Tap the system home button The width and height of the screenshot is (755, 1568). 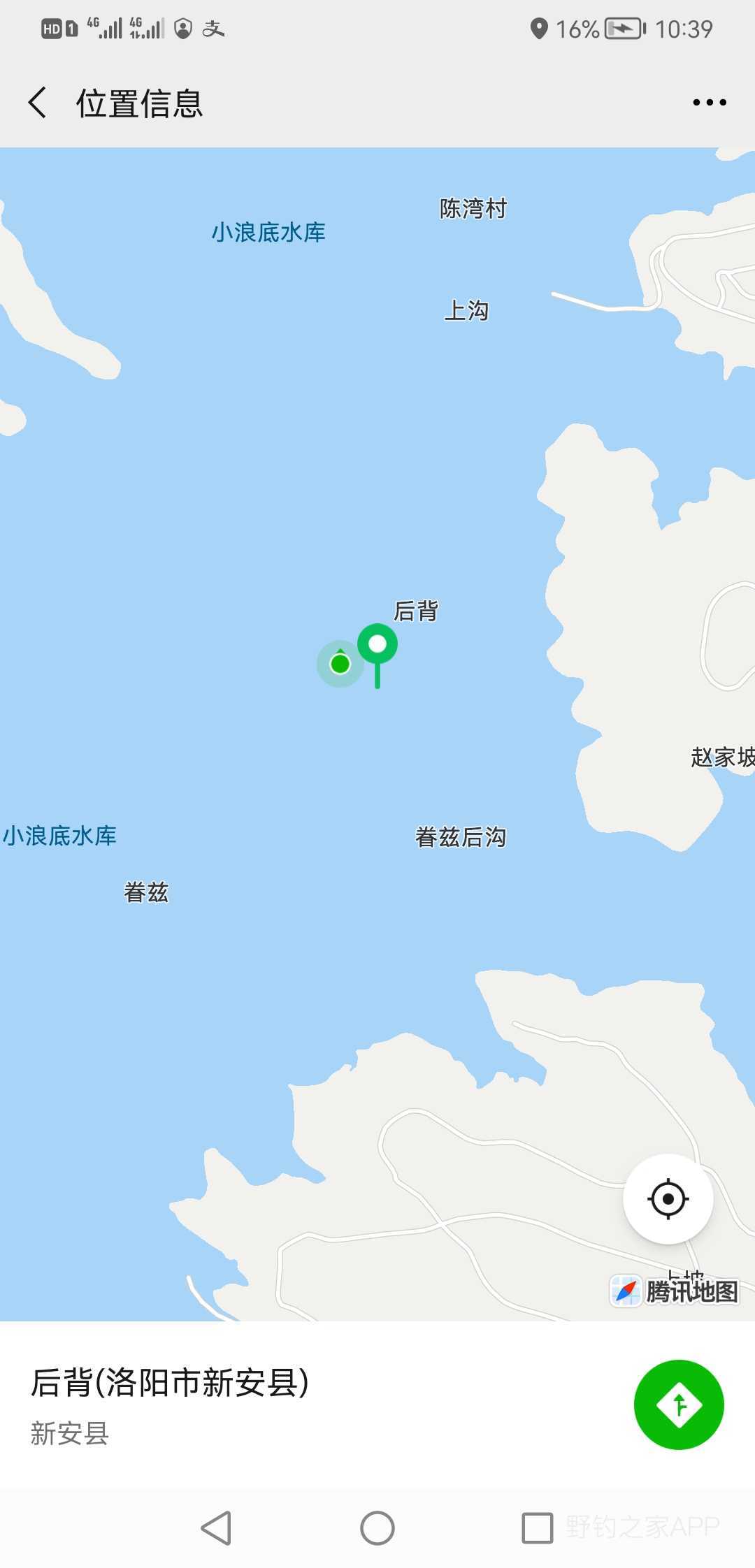tap(377, 1527)
